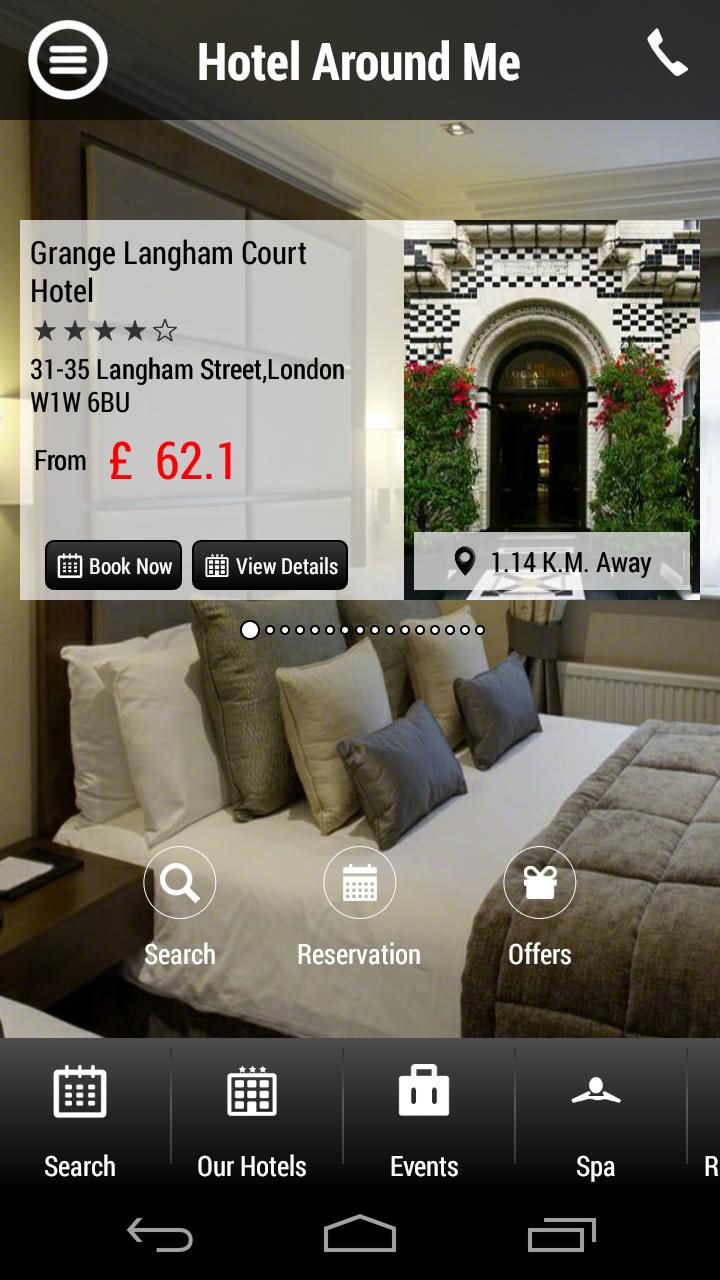Select the unfilled fifth rating star
Screen dimensions: 720x1280
pos(163,329)
